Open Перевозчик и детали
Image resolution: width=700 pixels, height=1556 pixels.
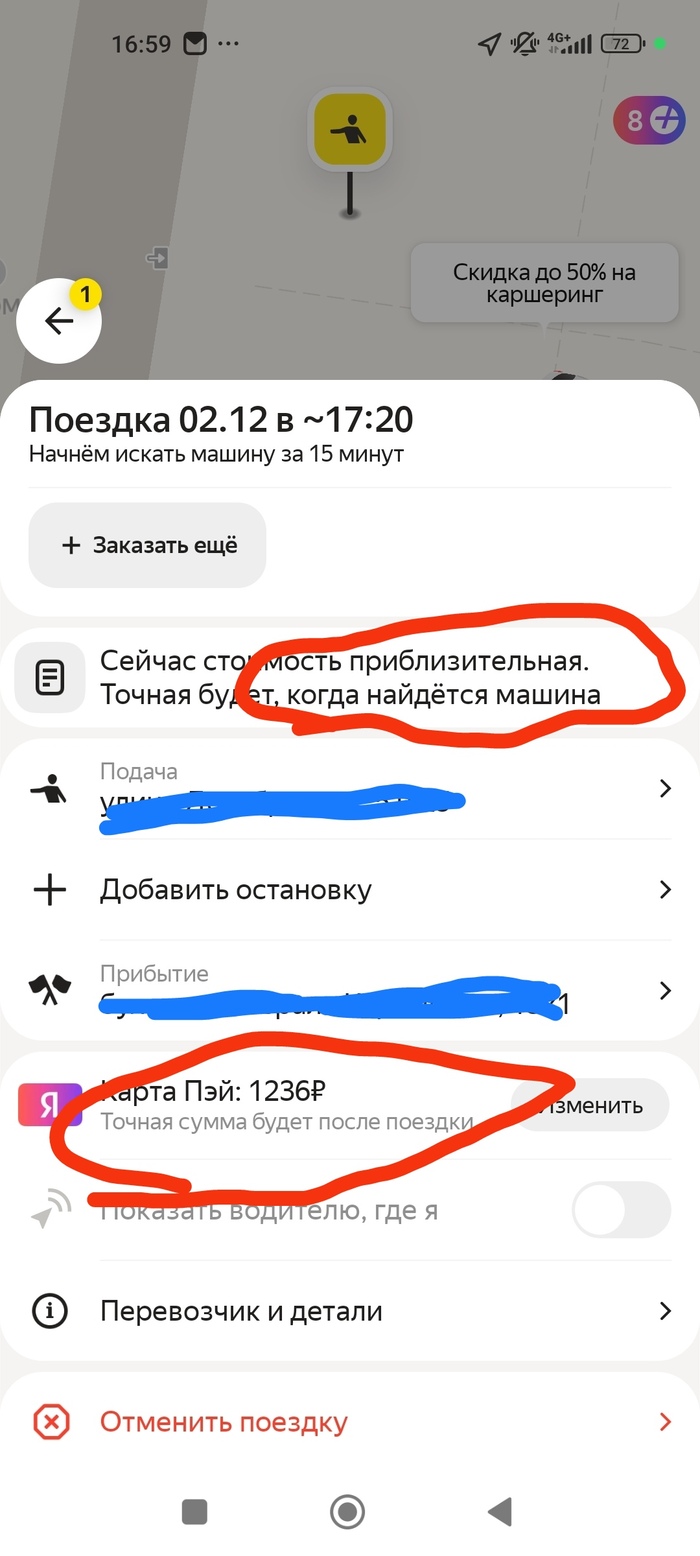pos(350,1311)
